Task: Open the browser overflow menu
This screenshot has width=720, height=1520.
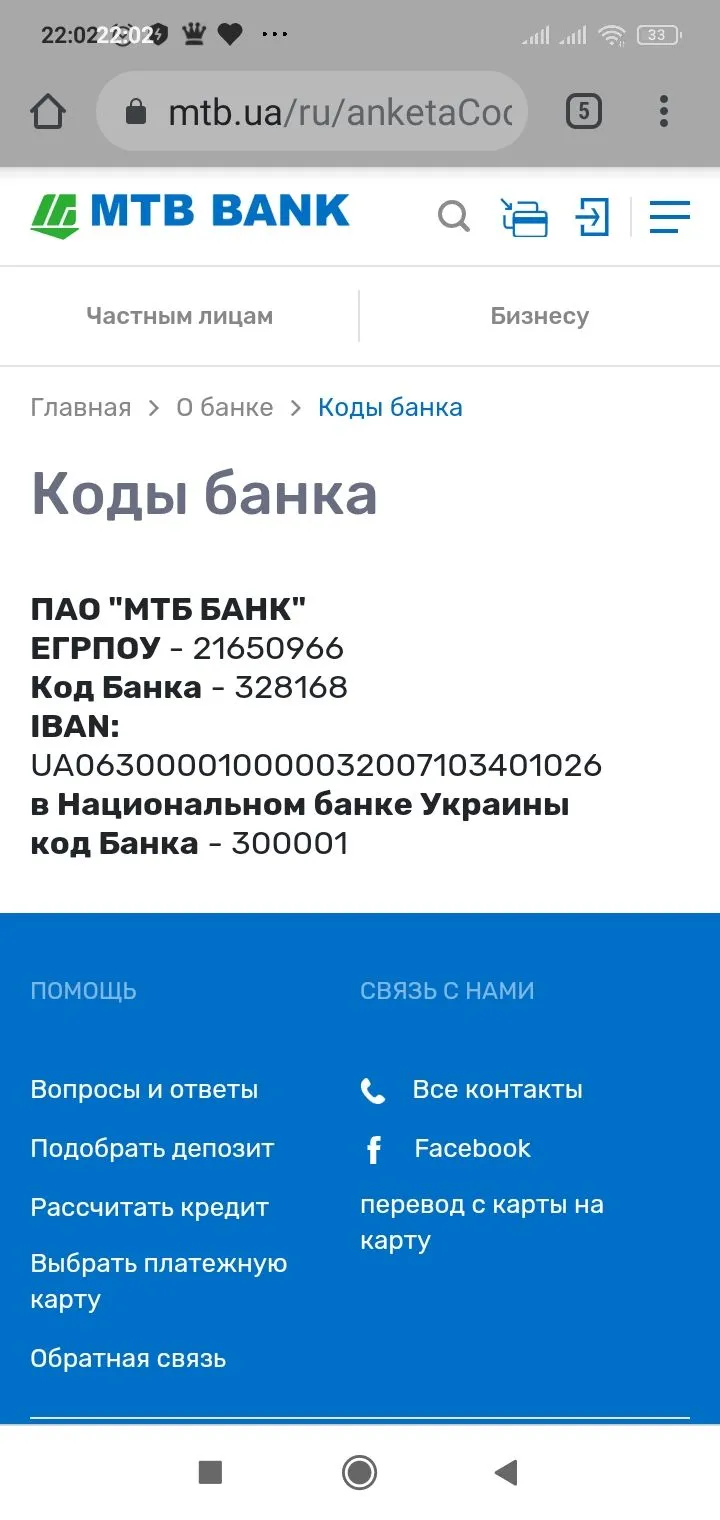Action: pyautogui.click(x=664, y=112)
